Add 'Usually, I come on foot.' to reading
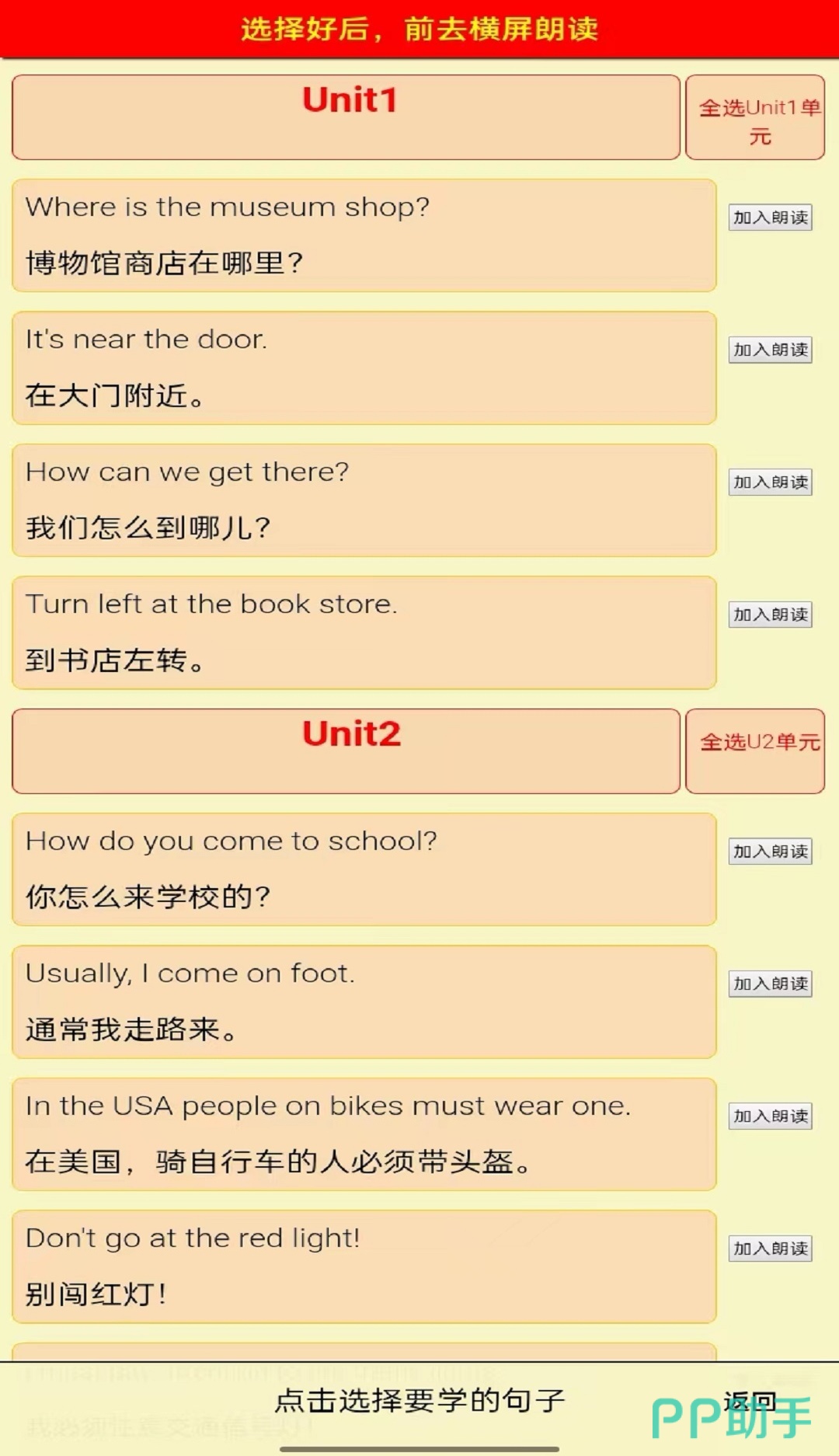Viewport: 839px width, 1456px height. (770, 984)
